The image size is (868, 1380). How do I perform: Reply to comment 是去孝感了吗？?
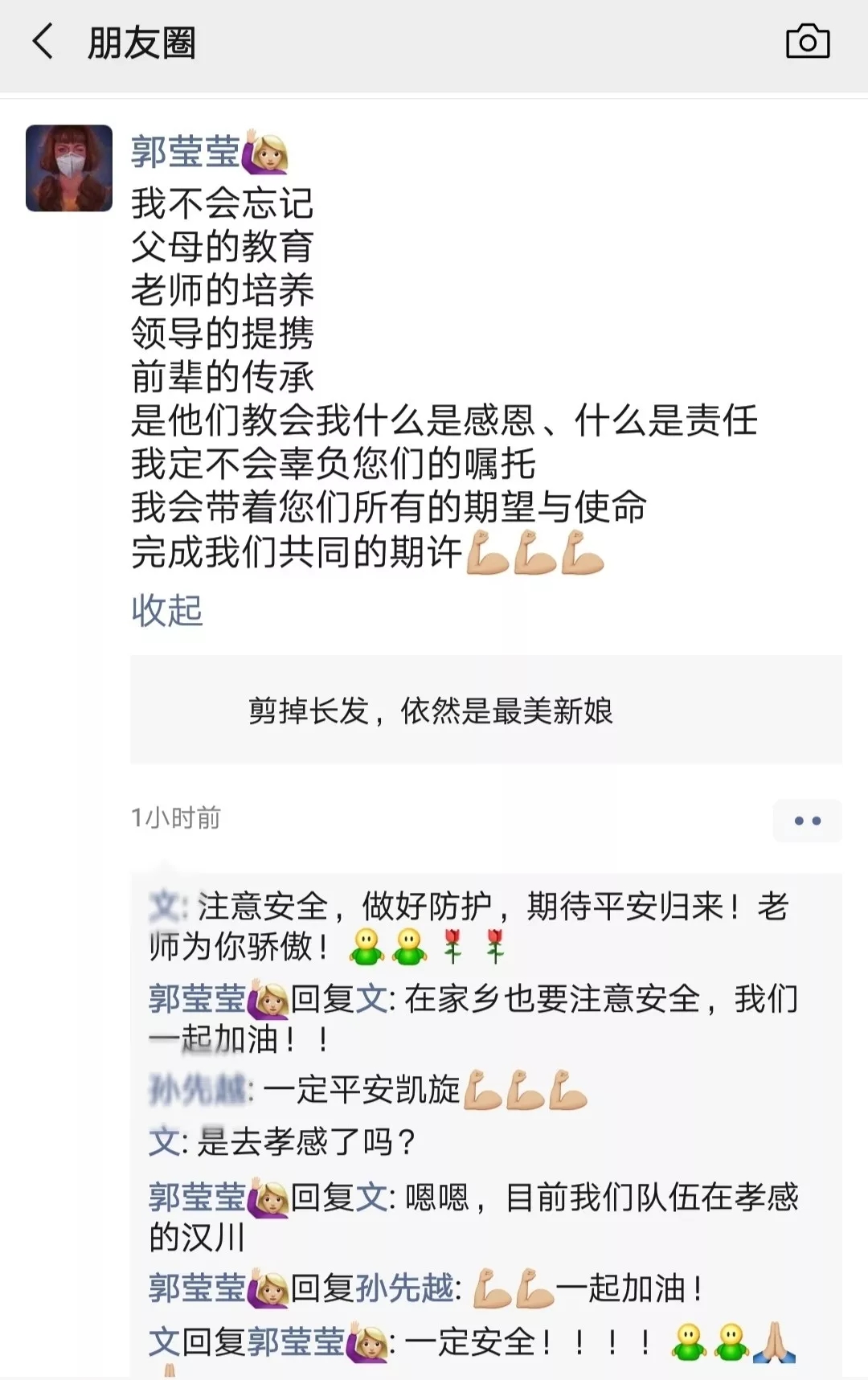[x=305, y=1141]
